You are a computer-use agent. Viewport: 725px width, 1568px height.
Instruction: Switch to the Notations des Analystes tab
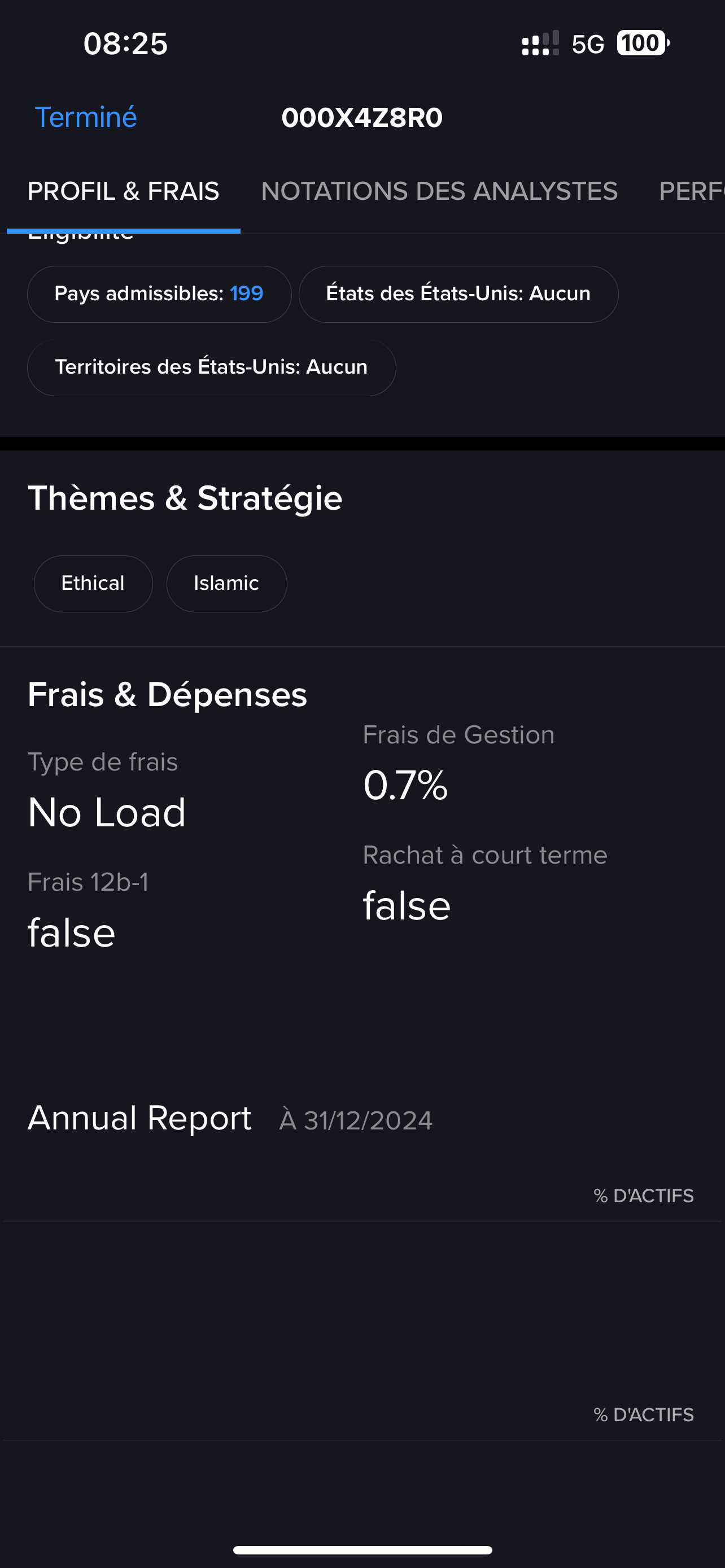[x=439, y=191]
